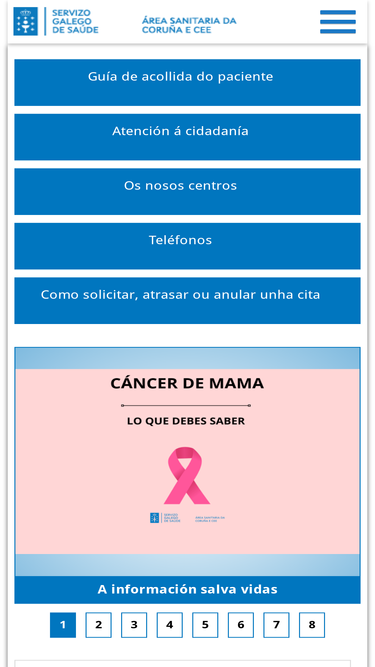View carousel slide 6
Image resolution: width=375 pixels, height=667 pixels.
point(241,625)
